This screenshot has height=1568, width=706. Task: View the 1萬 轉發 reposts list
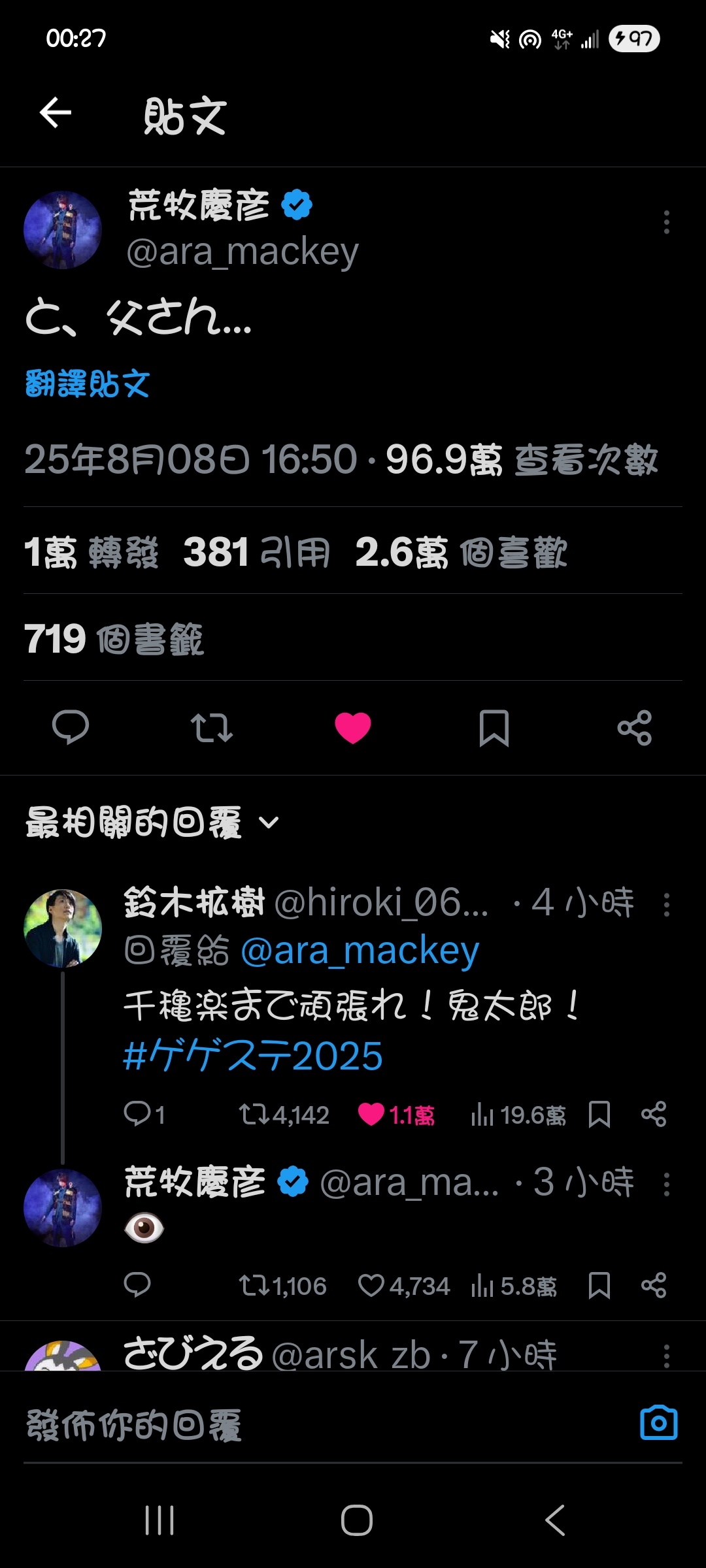tap(92, 553)
